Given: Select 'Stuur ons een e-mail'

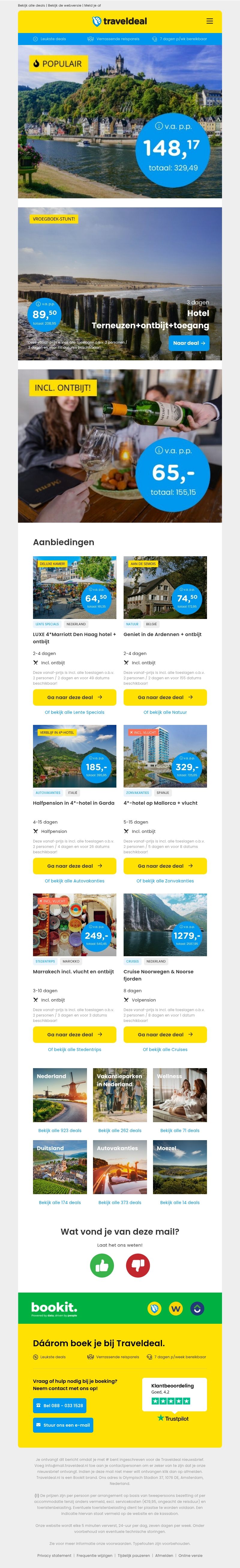Looking at the screenshot, I should (x=63, y=1425).
